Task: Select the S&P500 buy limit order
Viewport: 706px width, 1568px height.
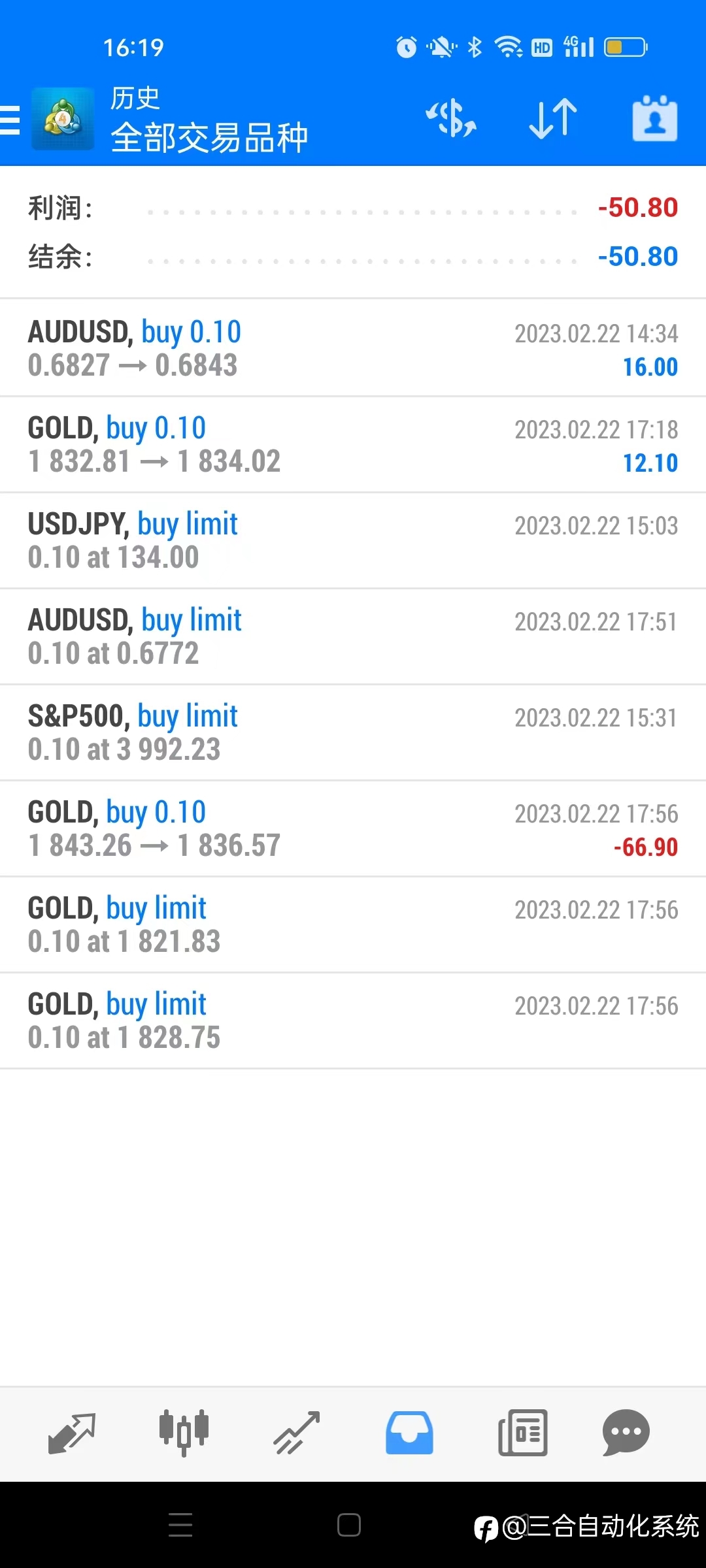Action: 353,732
